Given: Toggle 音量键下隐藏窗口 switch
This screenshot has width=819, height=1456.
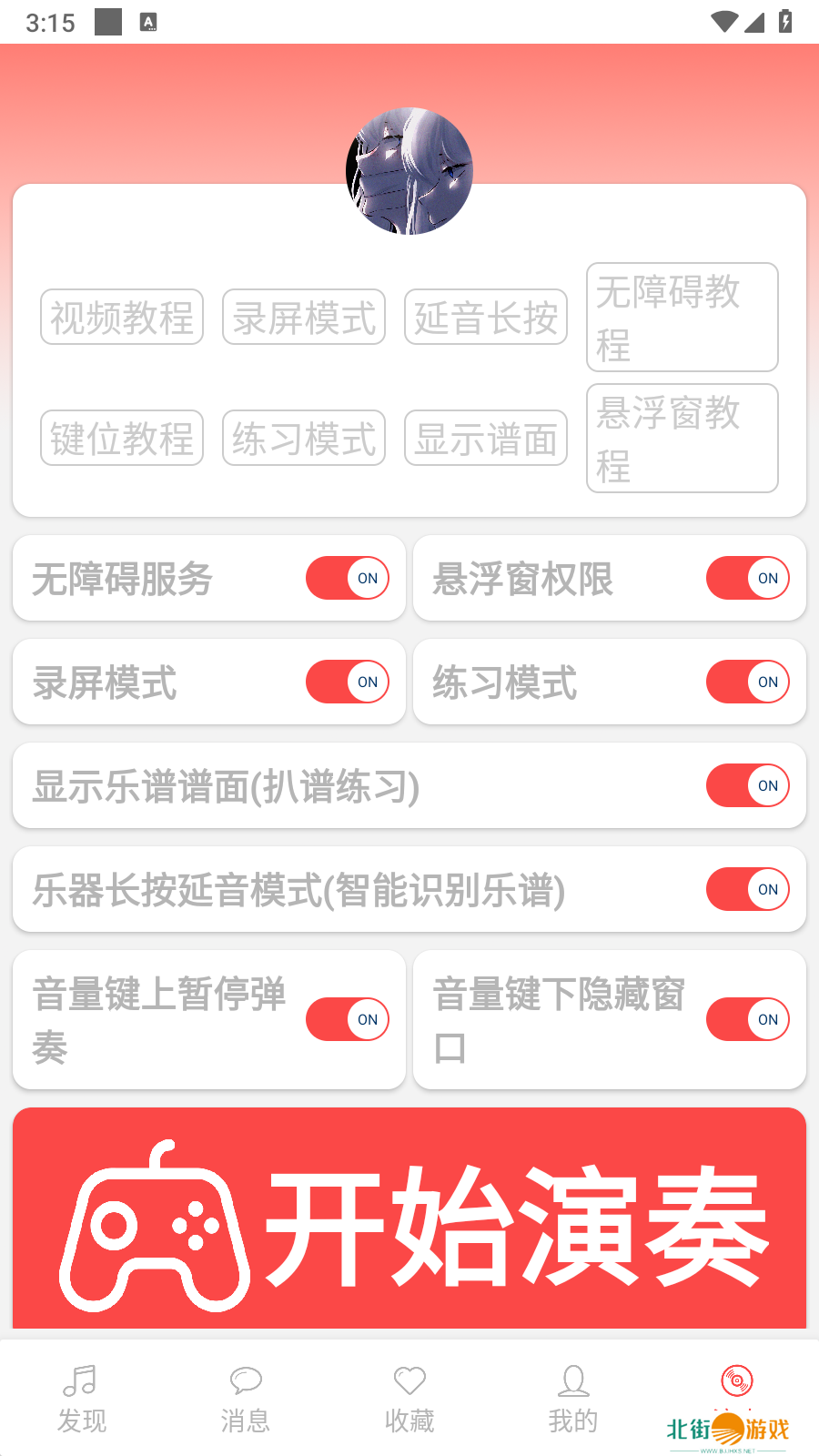Looking at the screenshot, I should [748, 1020].
